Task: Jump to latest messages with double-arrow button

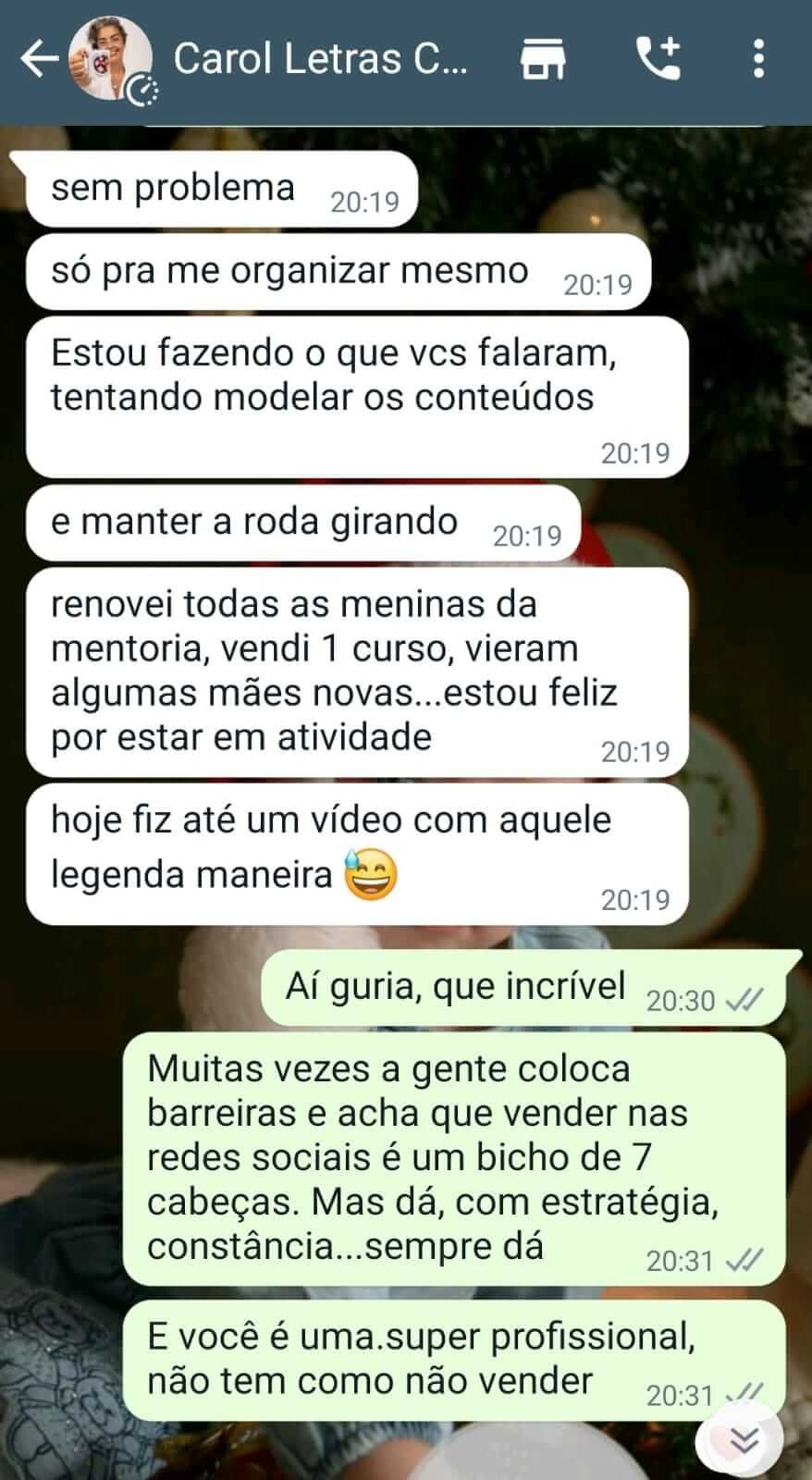Action: (744, 1439)
